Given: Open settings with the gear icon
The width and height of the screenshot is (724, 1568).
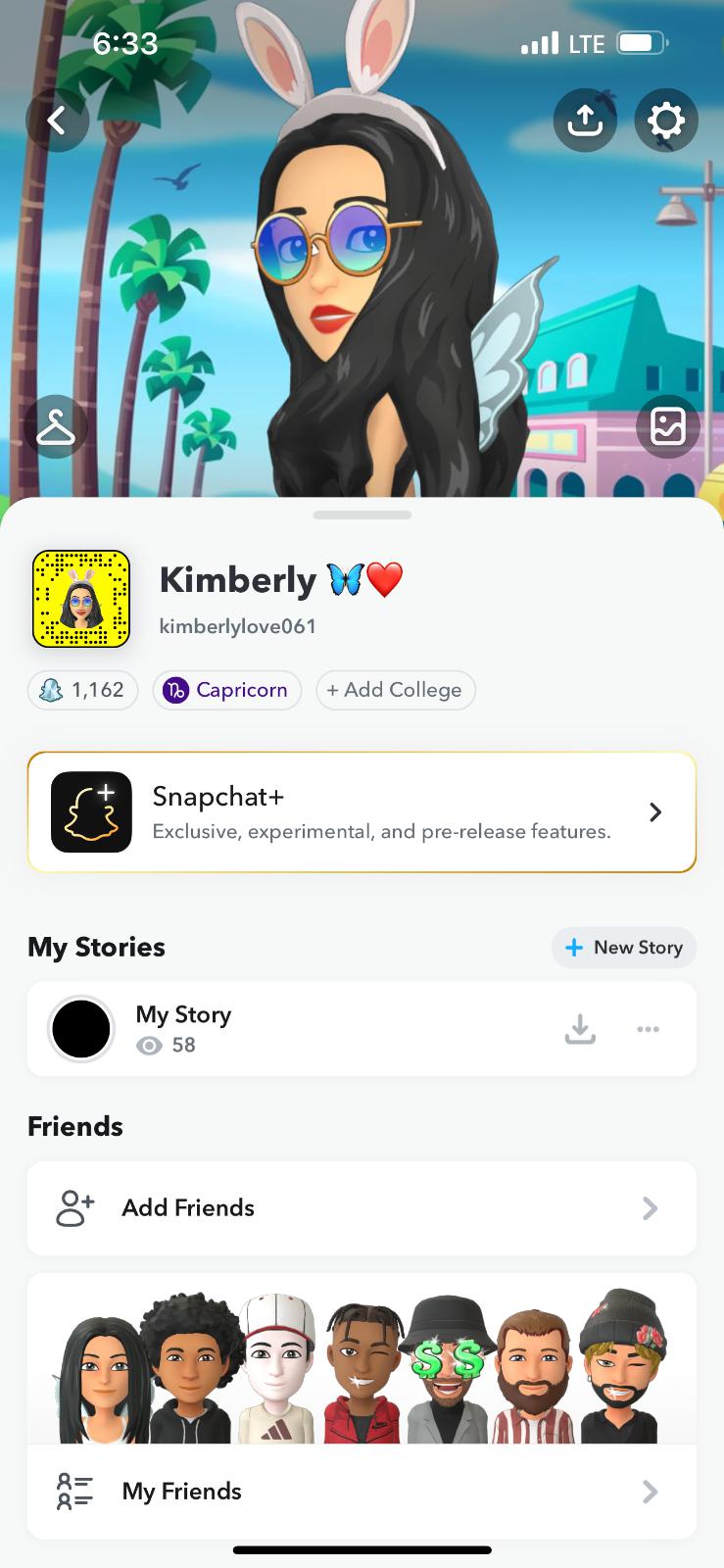Looking at the screenshot, I should click(x=666, y=121).
